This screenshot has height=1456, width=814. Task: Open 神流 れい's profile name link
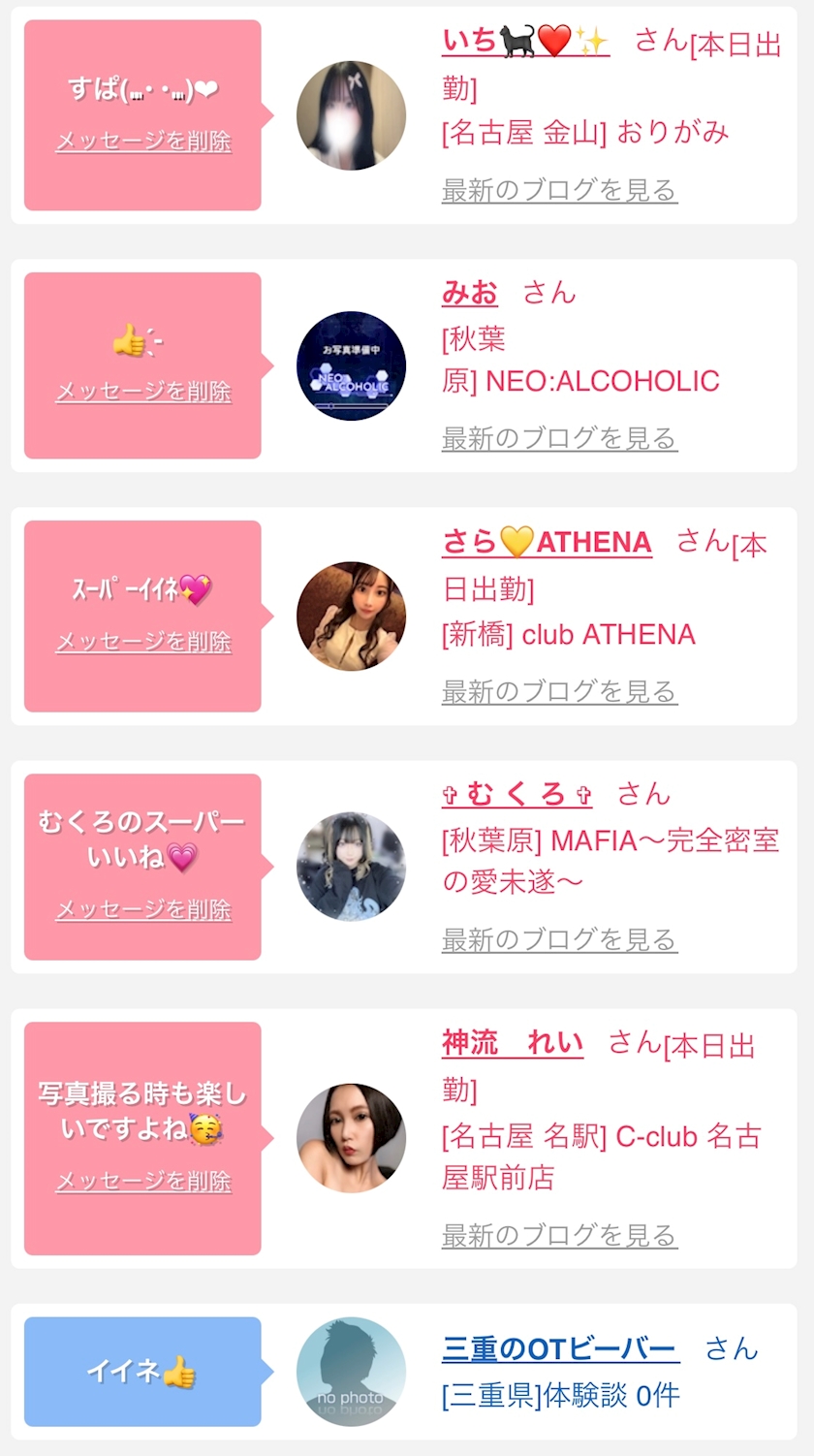click(513, 1043)
